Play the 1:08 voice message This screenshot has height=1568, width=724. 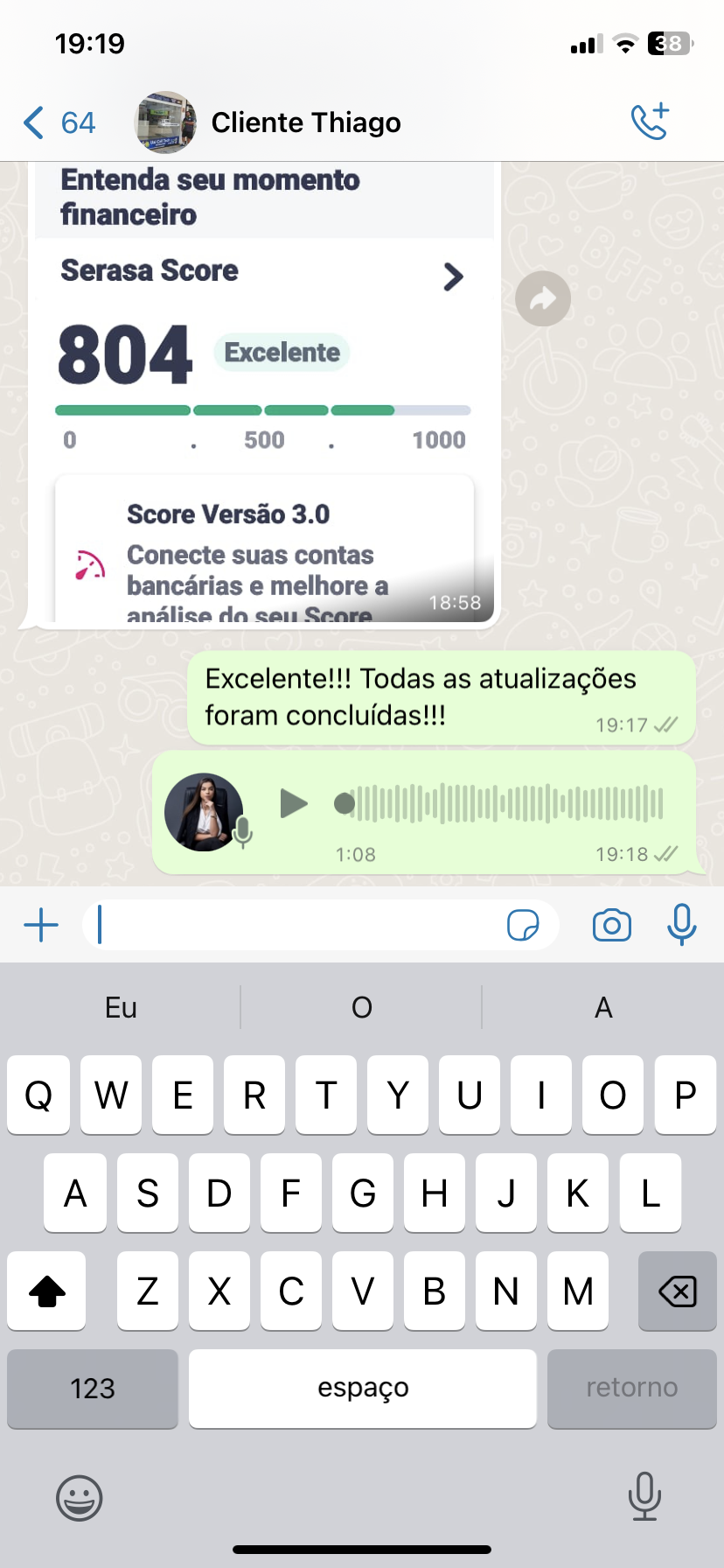click(293, 803)
